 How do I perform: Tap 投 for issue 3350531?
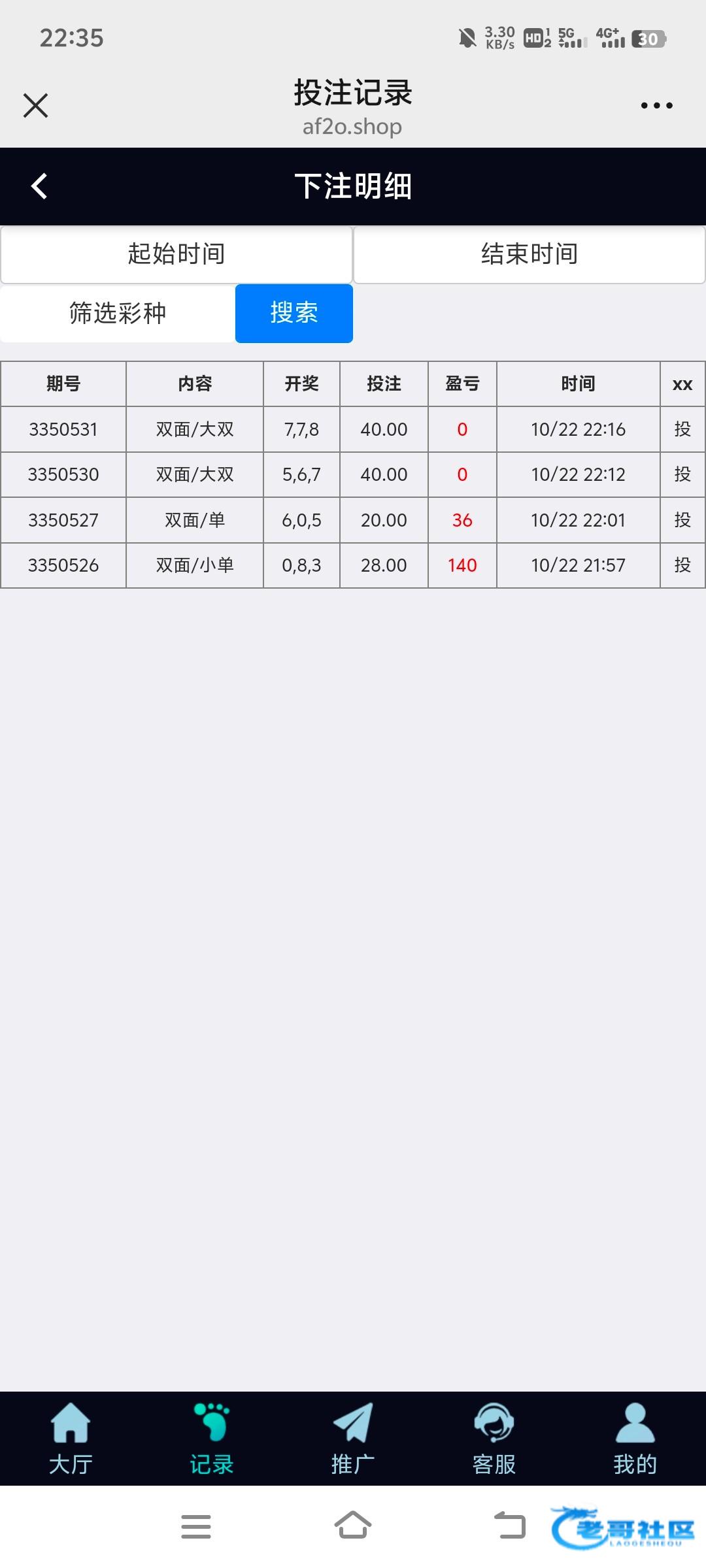682,429
